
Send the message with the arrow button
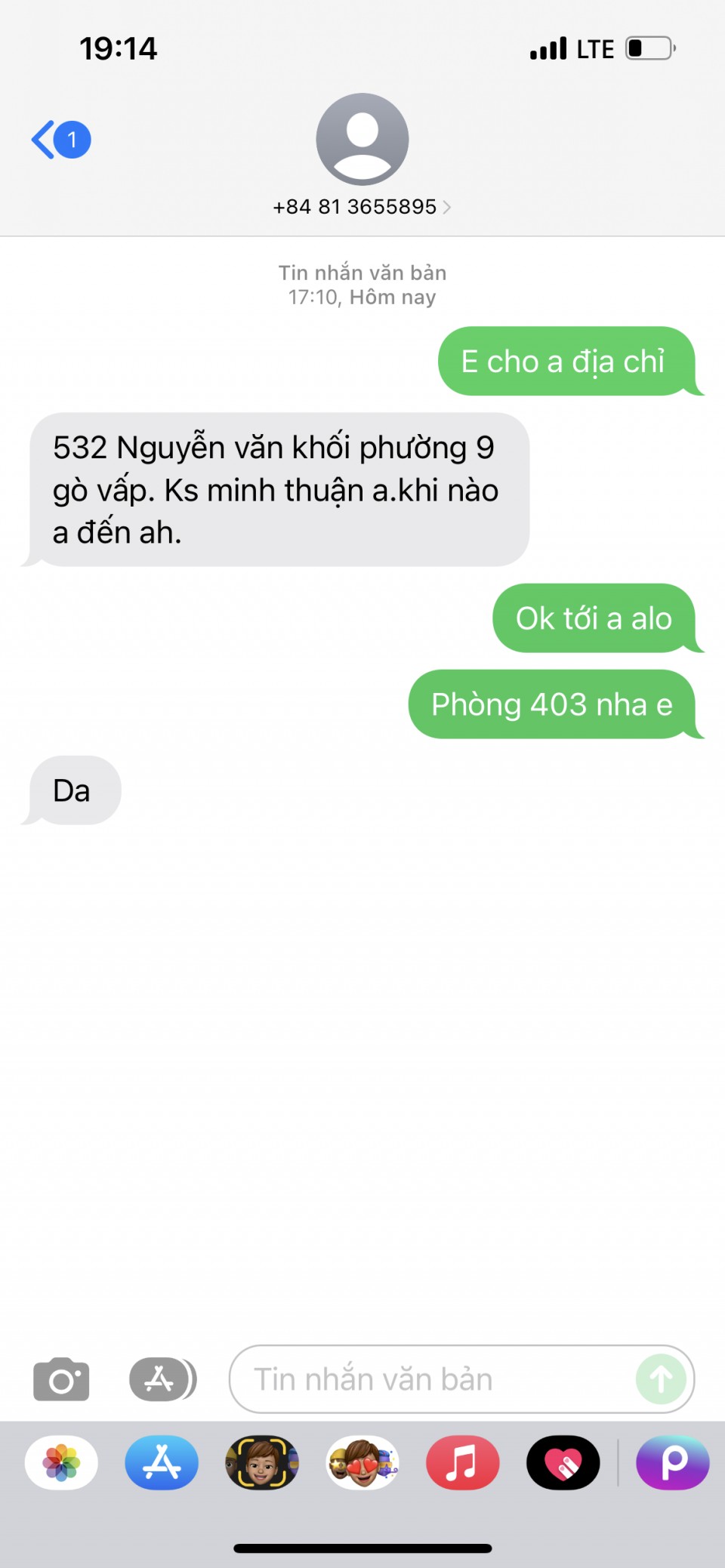(x=661, y=1379)
